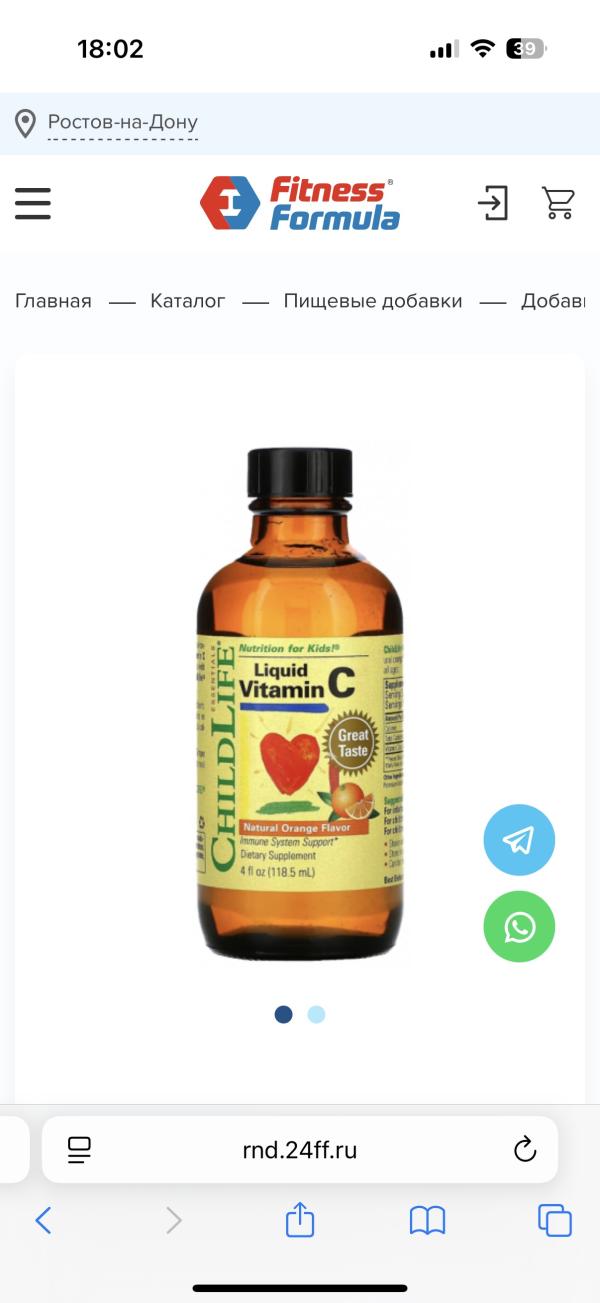Open Каталог breadcrumb link
This screenshot has height=1303, width=600.
(188, 301)
